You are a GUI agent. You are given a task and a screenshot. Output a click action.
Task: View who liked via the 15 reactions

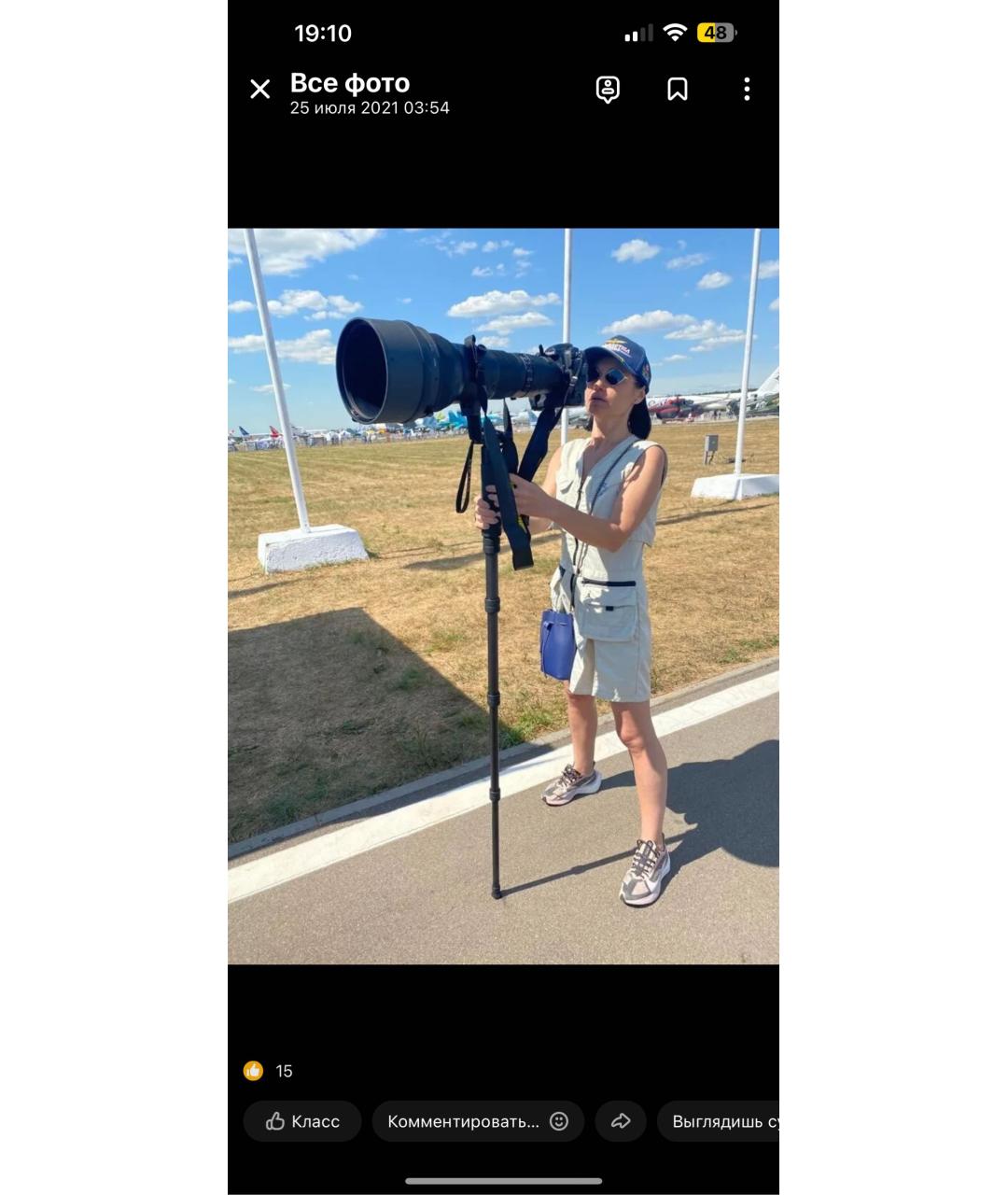(x=269, y=1071)
